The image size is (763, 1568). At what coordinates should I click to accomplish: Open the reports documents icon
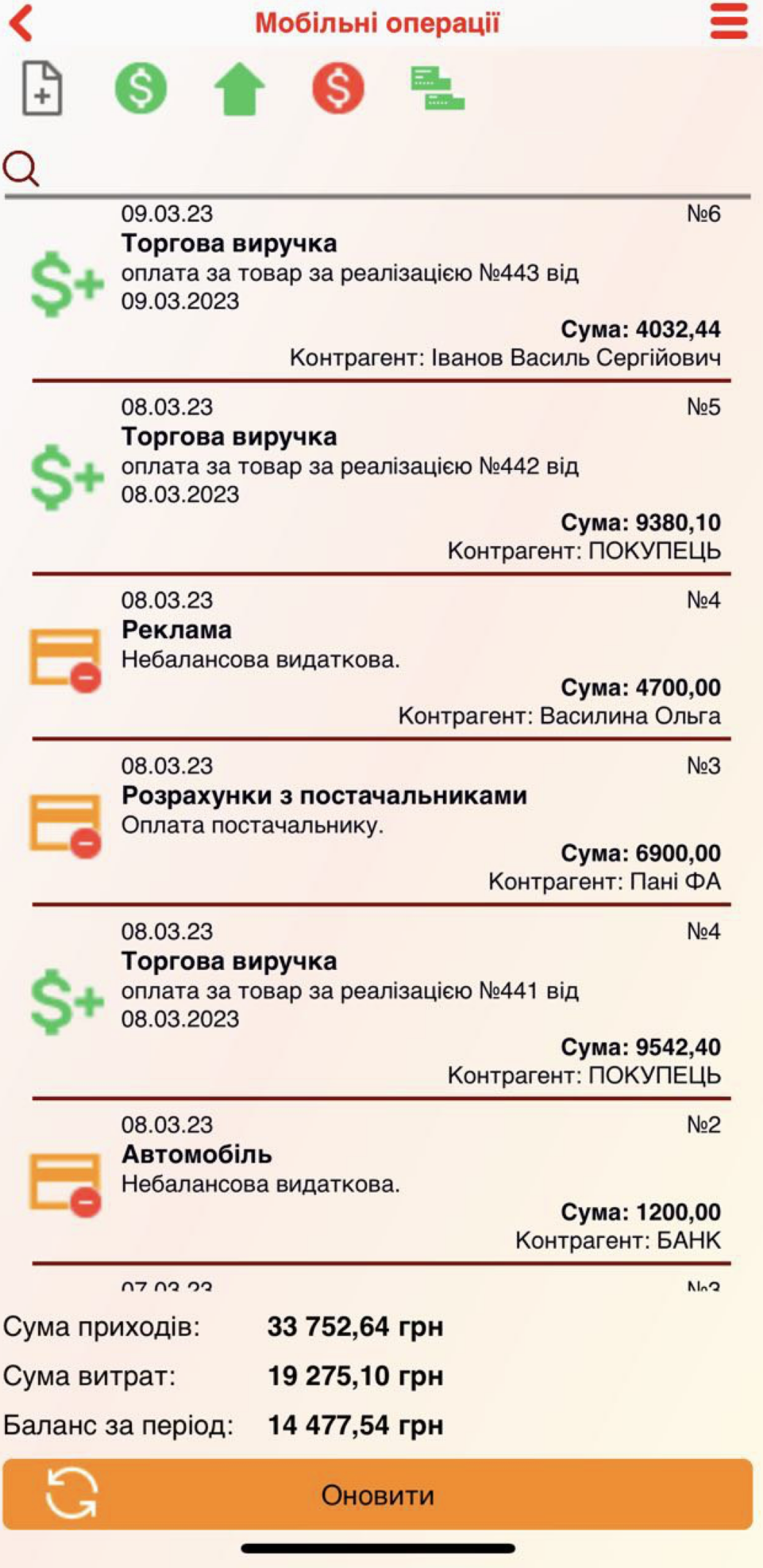click(435, 89)
